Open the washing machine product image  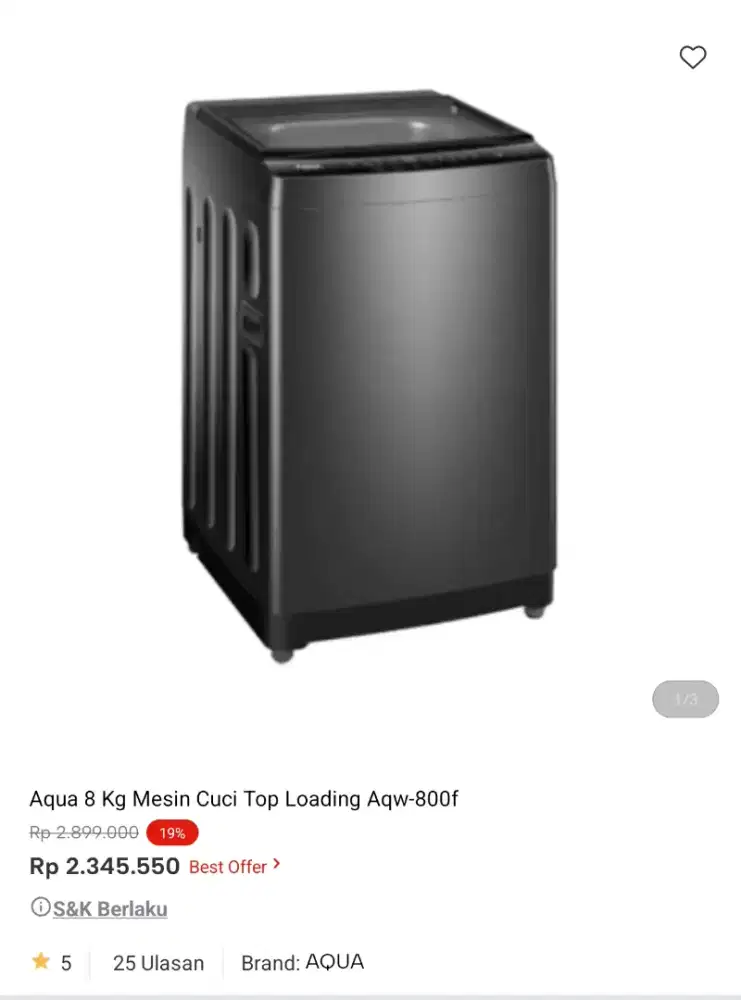(x=368, y=380)
